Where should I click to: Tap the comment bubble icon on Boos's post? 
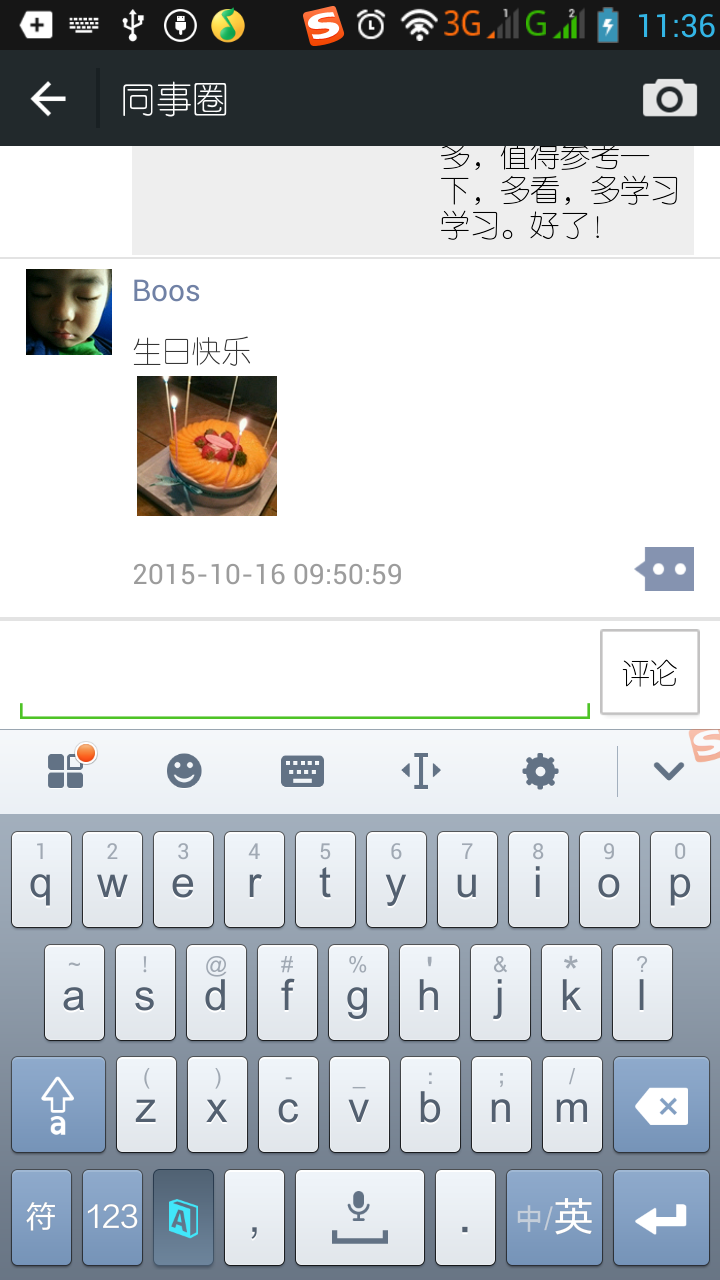pos(665,569)
